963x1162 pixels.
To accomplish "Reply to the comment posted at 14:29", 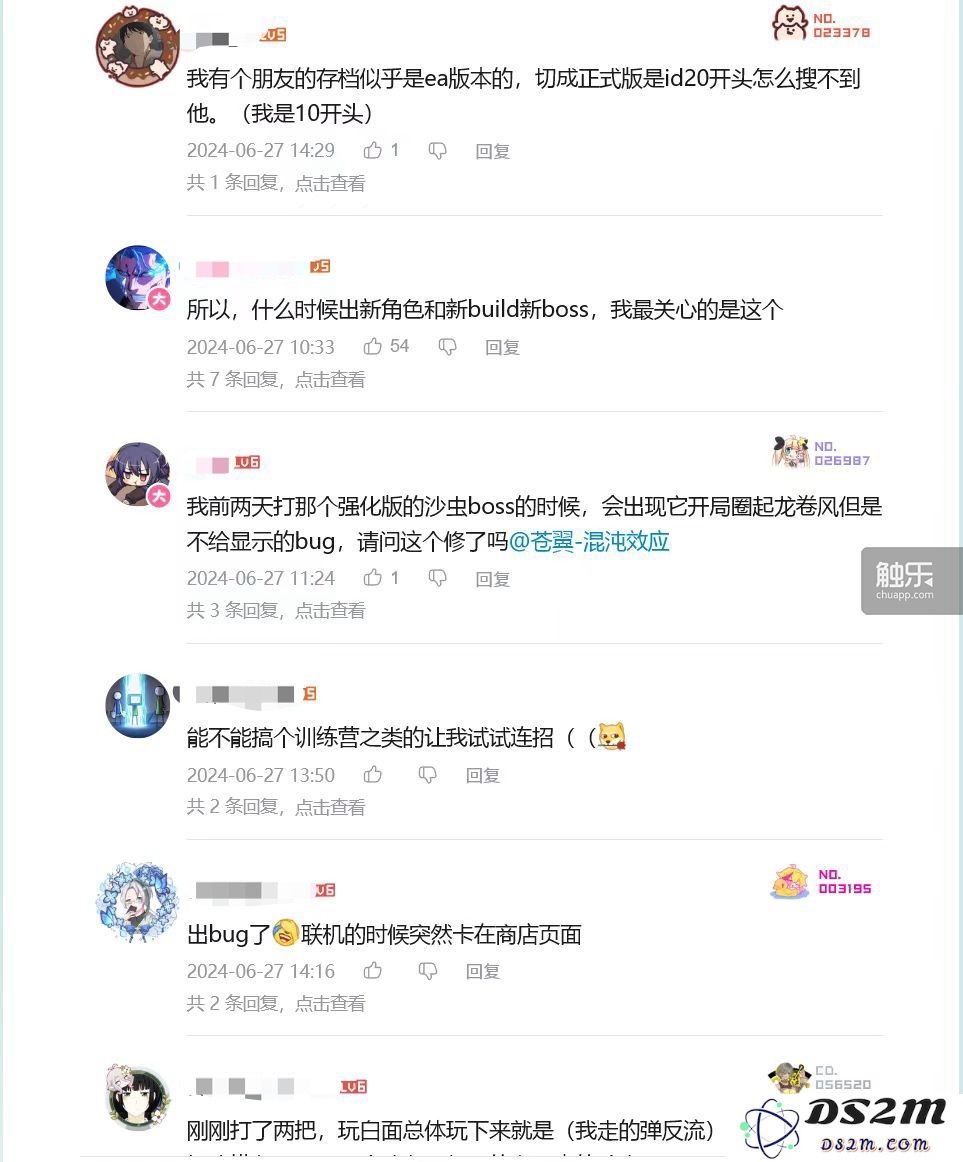I will [x=492, y=152].
